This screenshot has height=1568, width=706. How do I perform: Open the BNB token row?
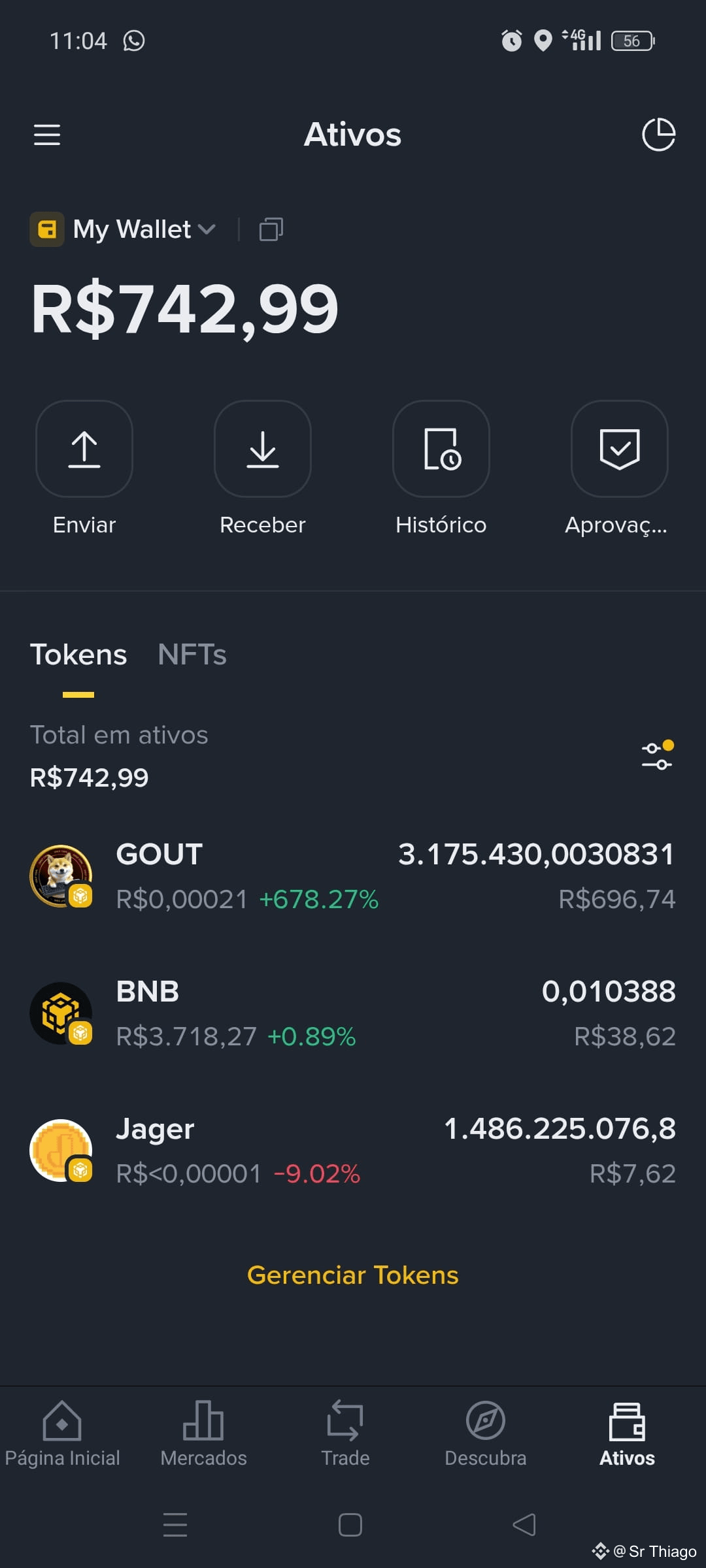pyautogui.click(x=353, y=1013)
